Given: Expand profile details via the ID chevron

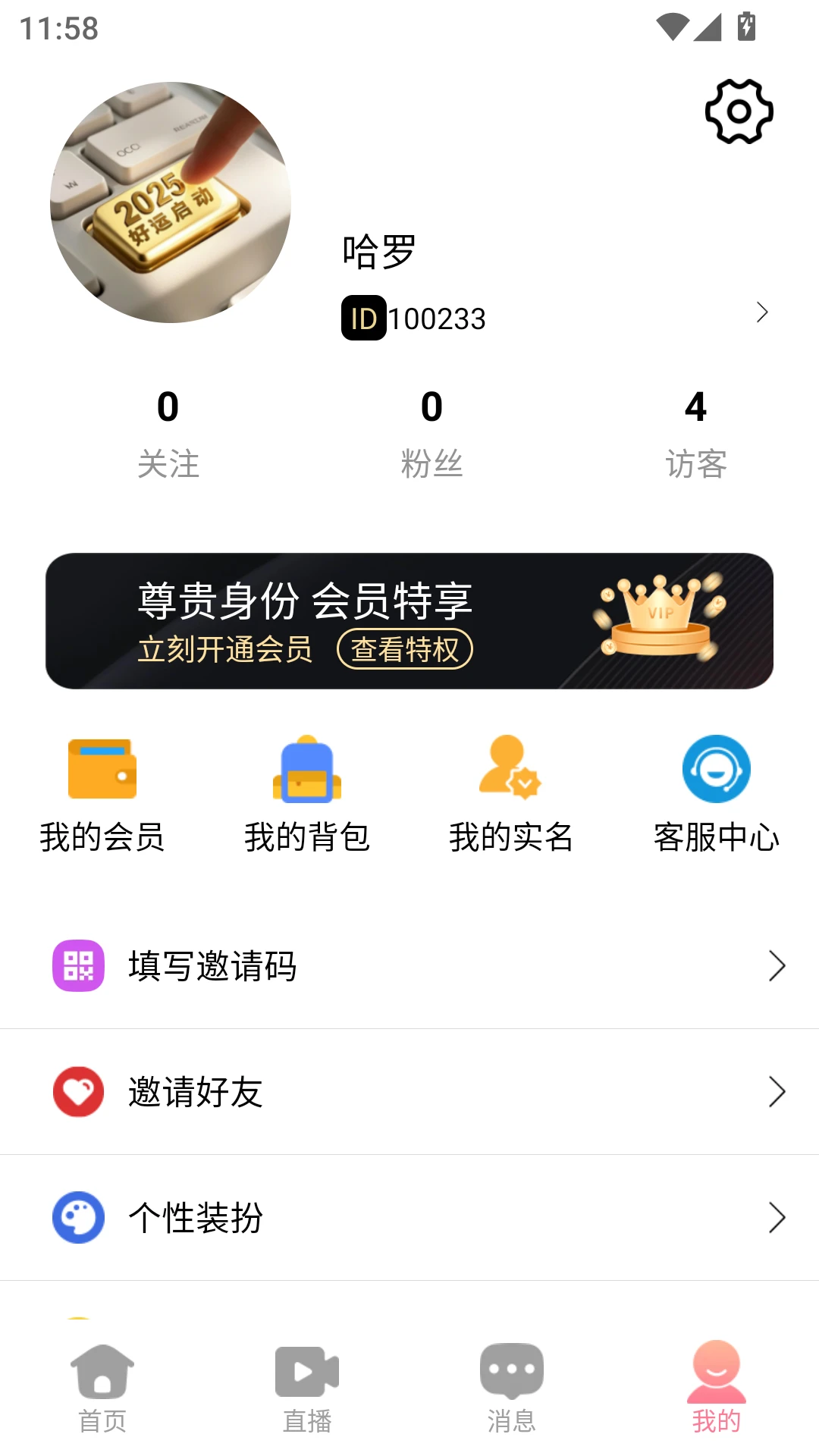Looking at the screenshot, I should point(762,311).
